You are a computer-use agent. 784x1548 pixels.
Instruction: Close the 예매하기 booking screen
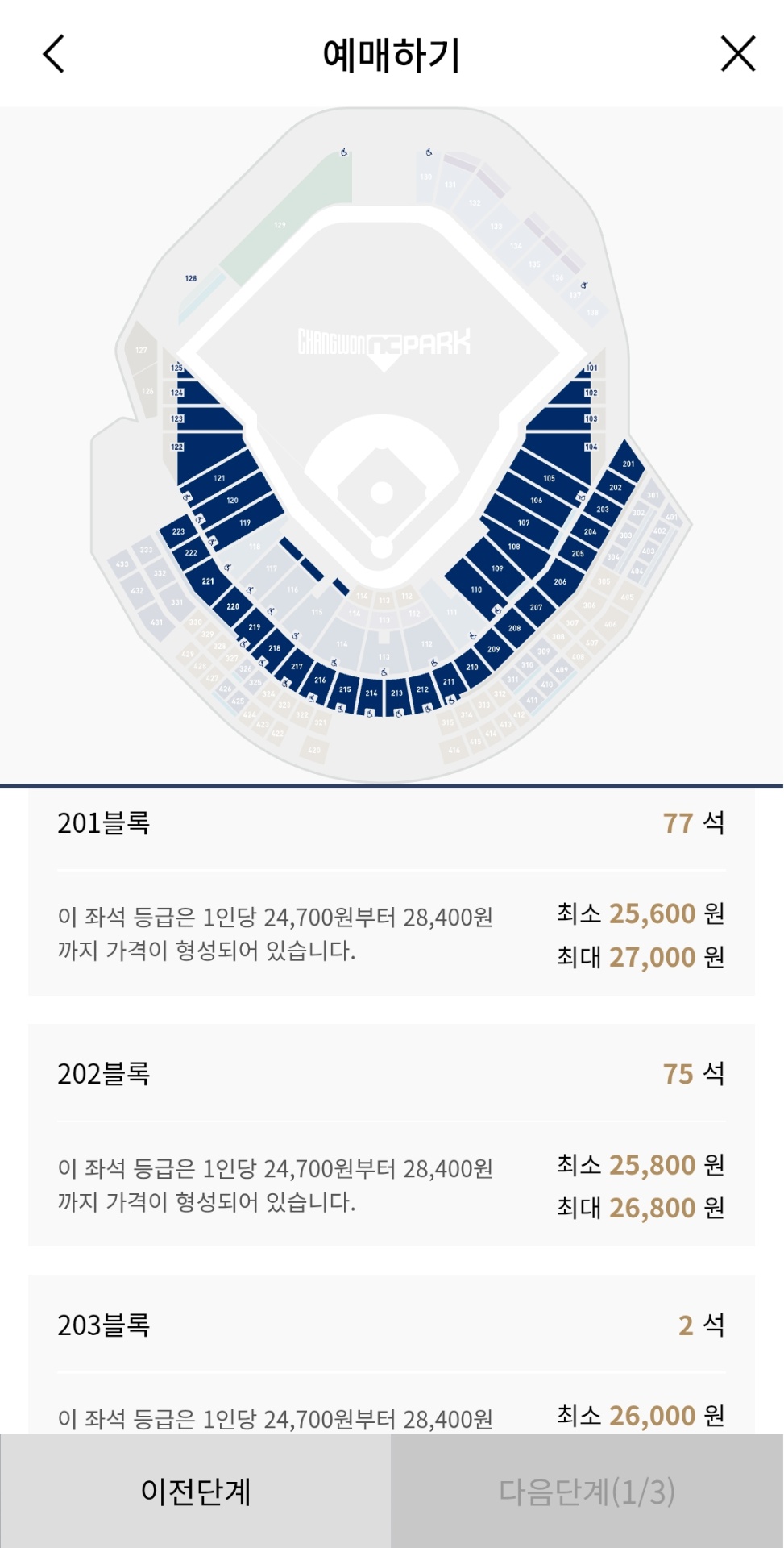click(737, 55)
